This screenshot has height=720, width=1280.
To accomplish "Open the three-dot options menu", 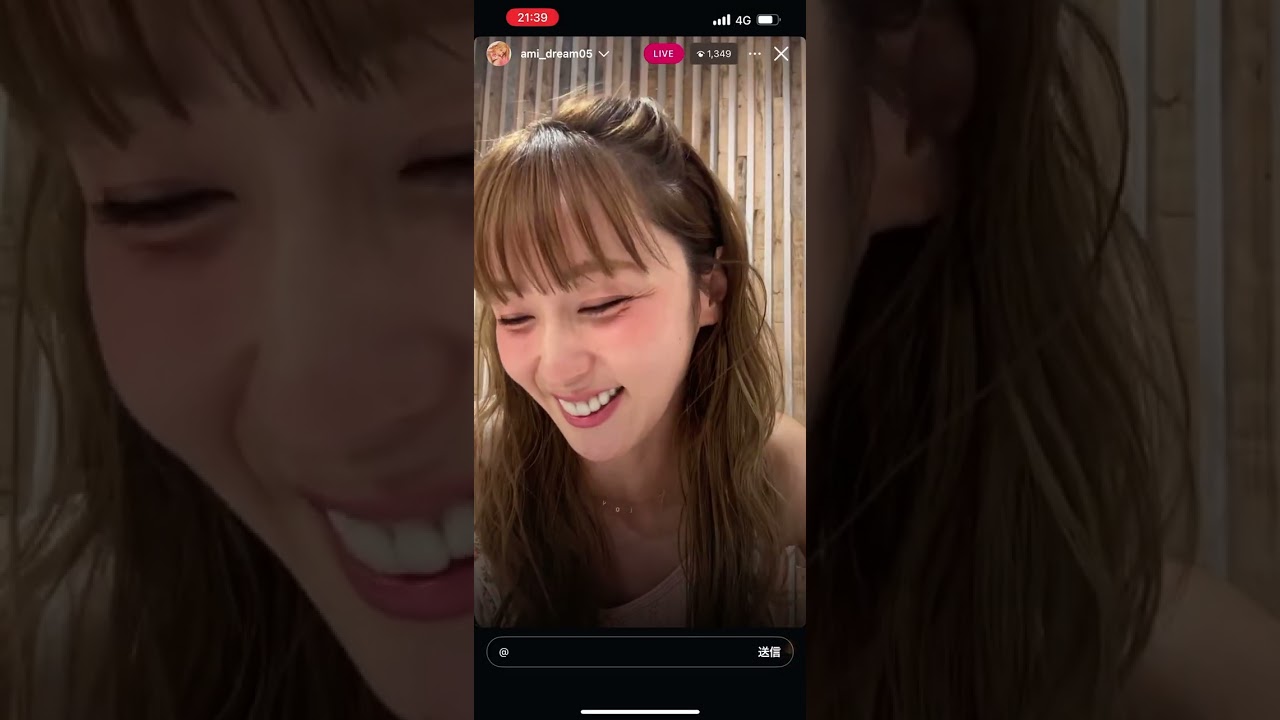I will 754,54.
